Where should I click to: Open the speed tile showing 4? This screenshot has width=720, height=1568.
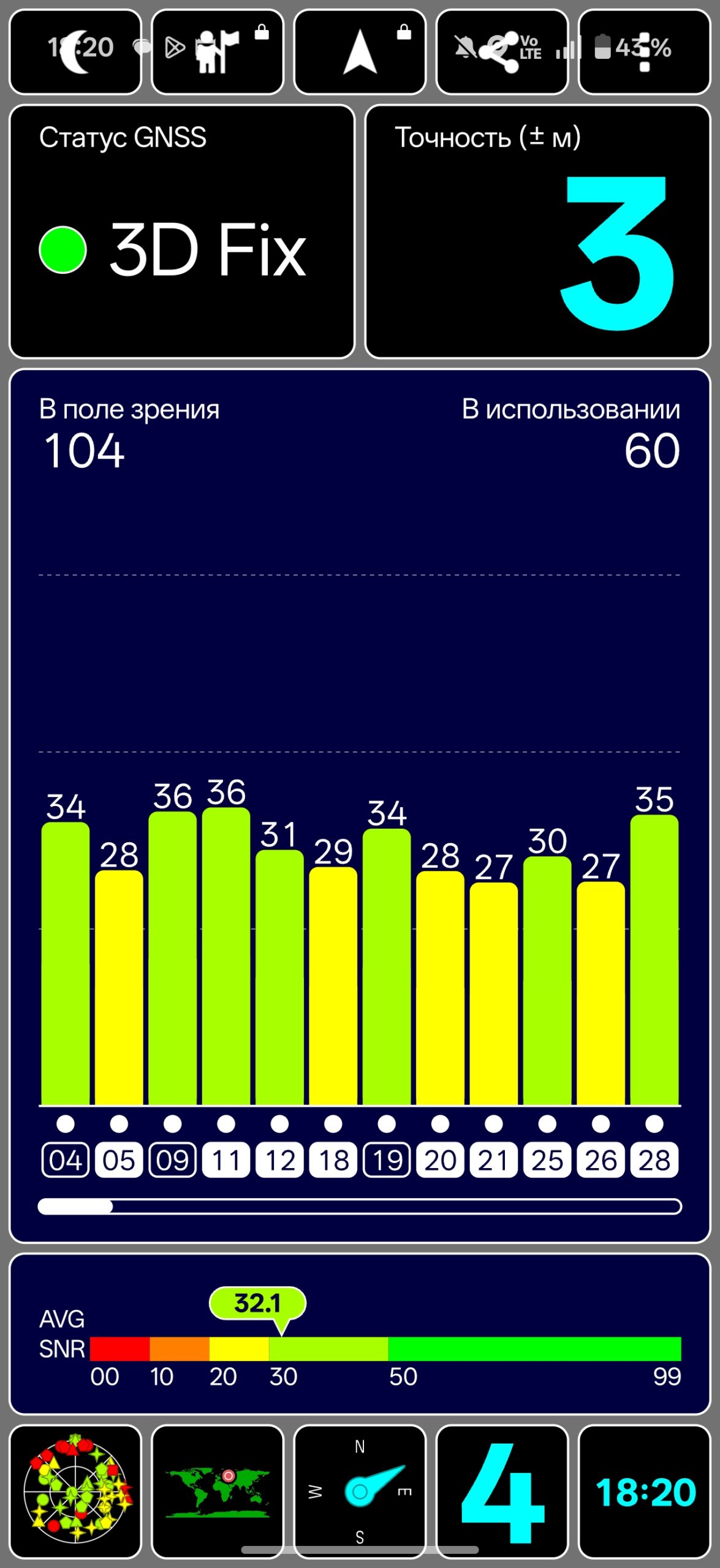click(502, 1491)
